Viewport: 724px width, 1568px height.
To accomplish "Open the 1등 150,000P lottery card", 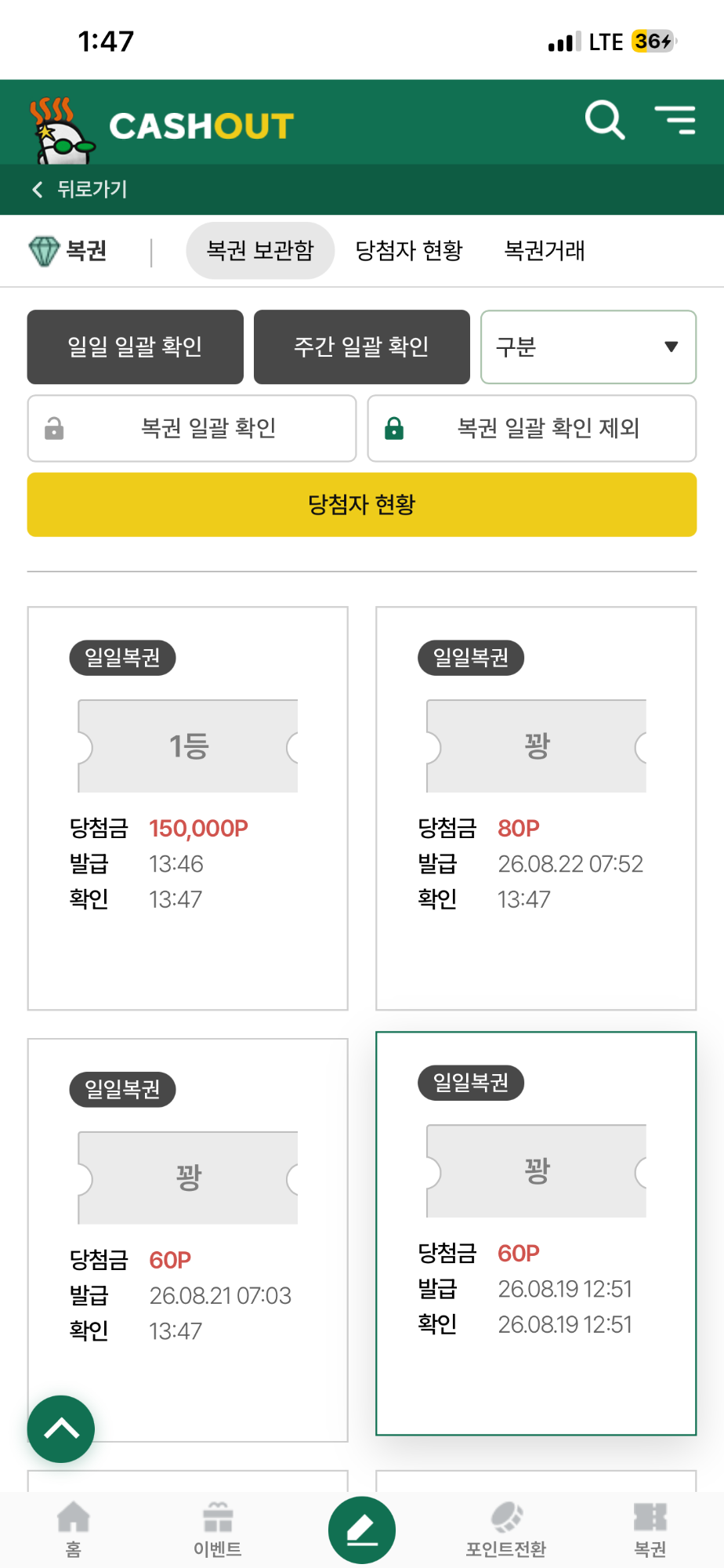I will (188, 808).
